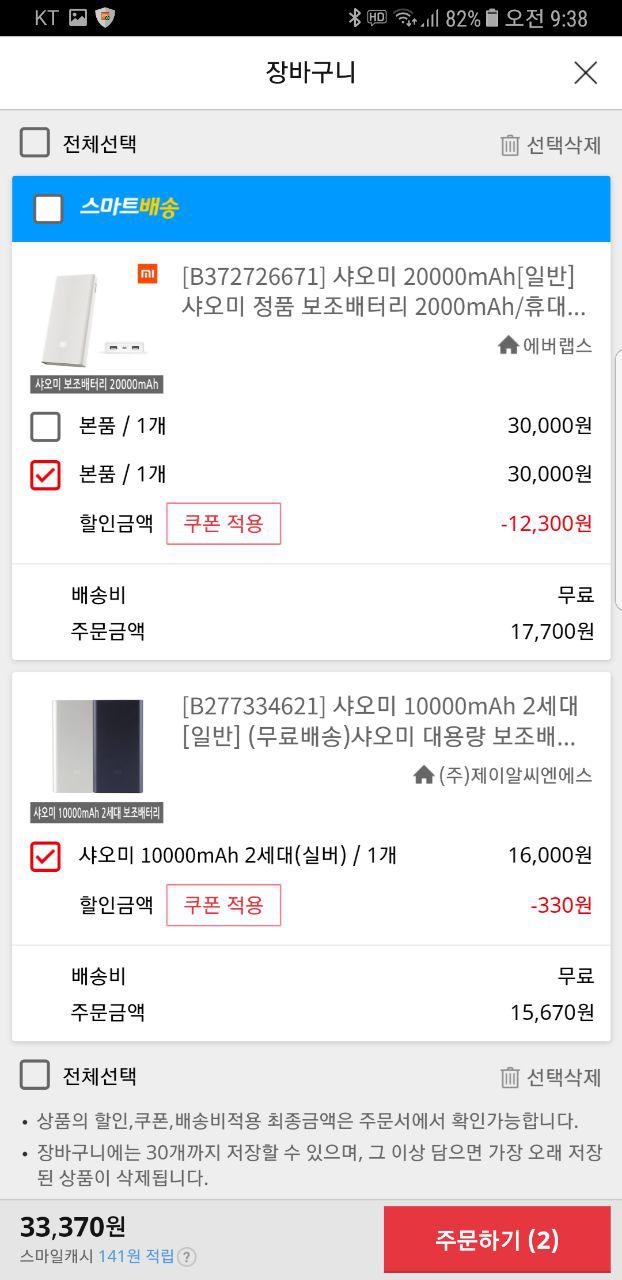622x1280 pixels.
Task: Apply coupon on the 10000mAh 2세대 item
Action: pos(223,905)
